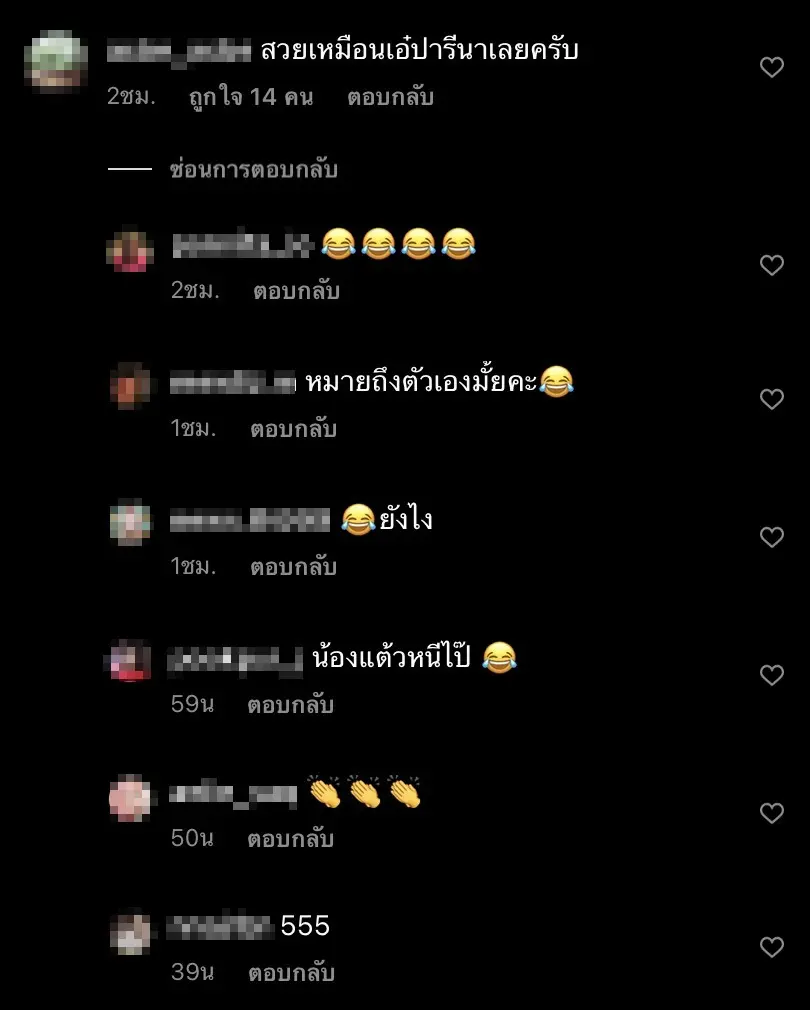This screenshot has height=1010, width=810.
Task: Reply to the ยังไง comment
Action: click(293, 567)
